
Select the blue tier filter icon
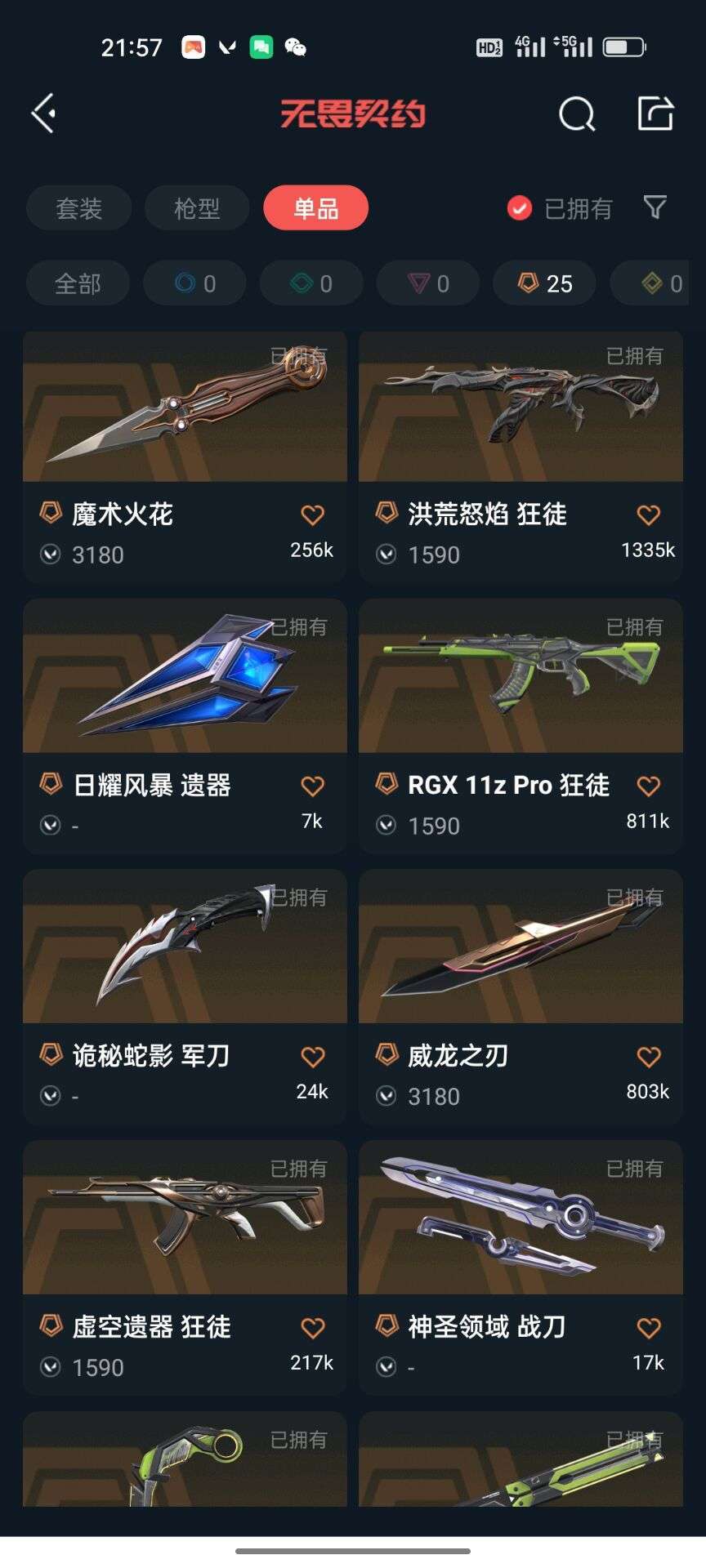click(194, 283)
